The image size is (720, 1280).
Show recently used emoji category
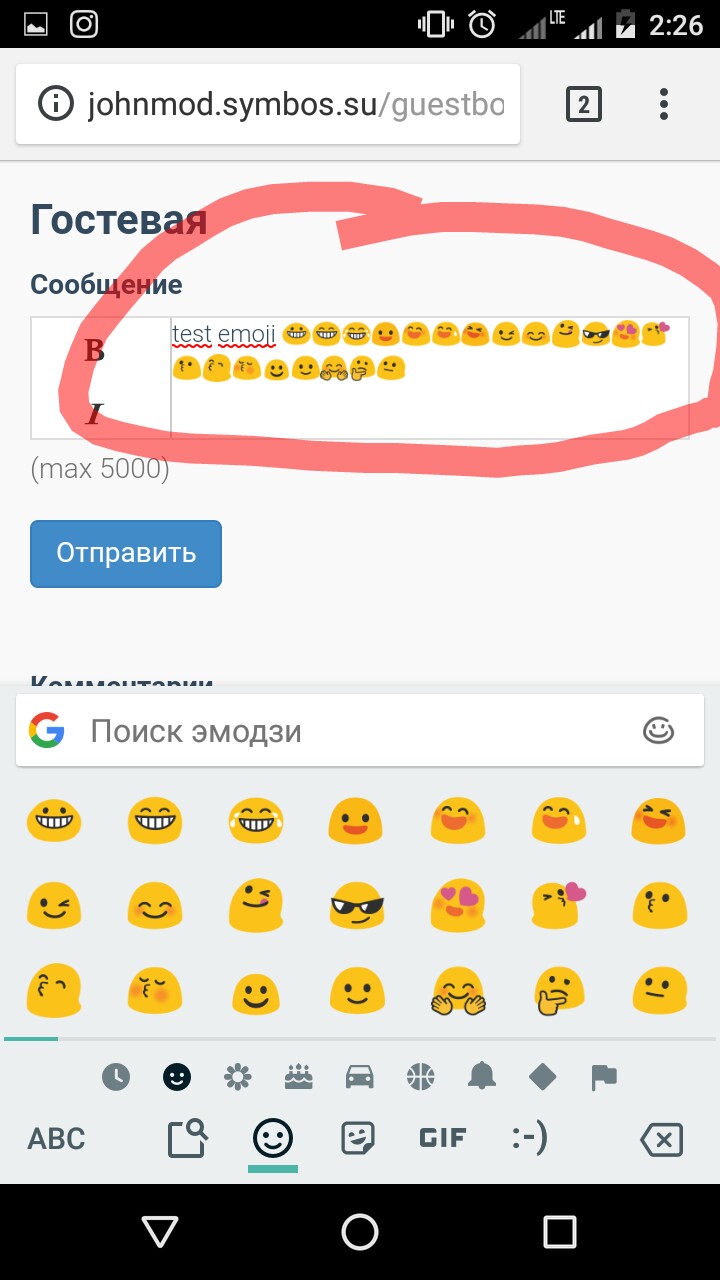tap(116, 1076)
